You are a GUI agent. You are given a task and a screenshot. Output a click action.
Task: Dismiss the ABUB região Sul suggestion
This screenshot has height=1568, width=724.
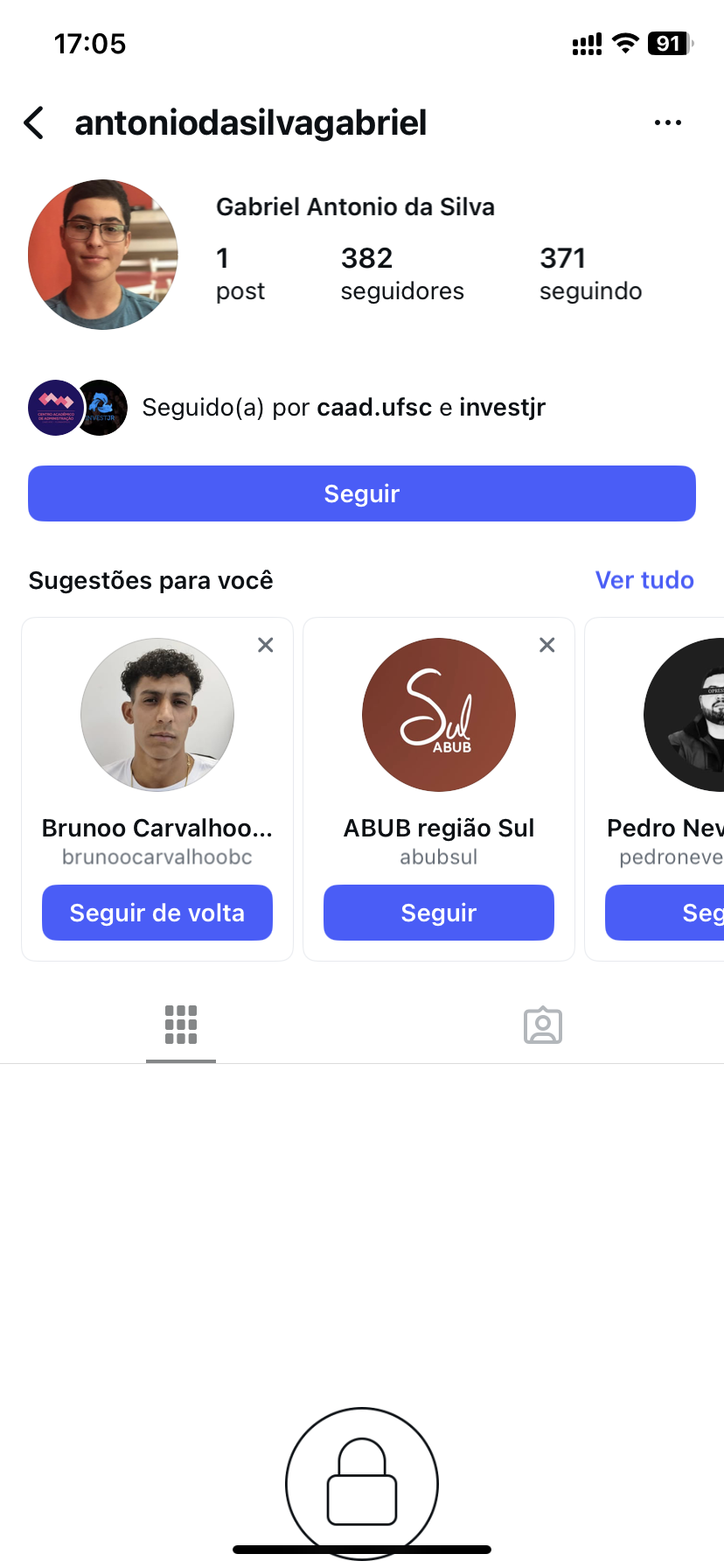point(547,645)
